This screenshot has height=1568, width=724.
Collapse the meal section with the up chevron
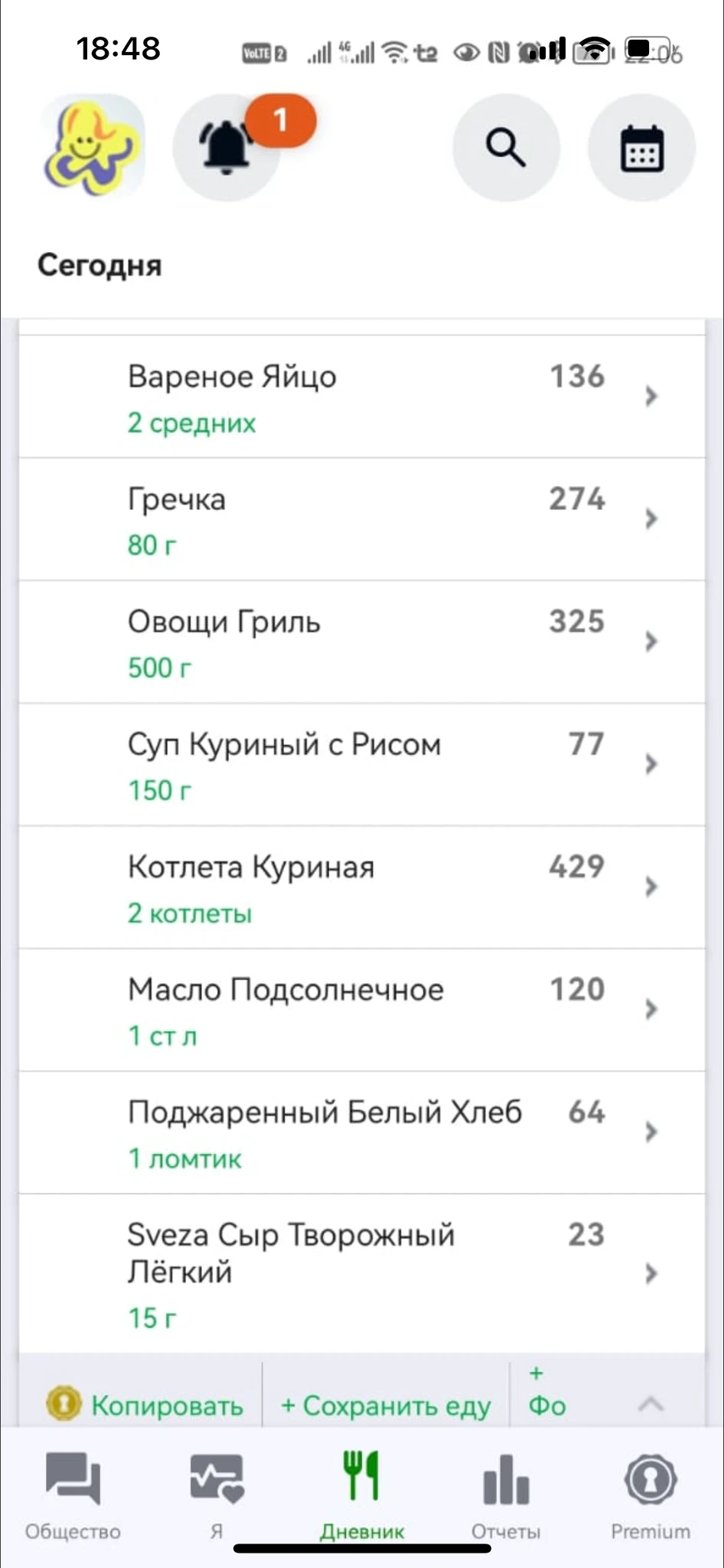click(651, 1403)
